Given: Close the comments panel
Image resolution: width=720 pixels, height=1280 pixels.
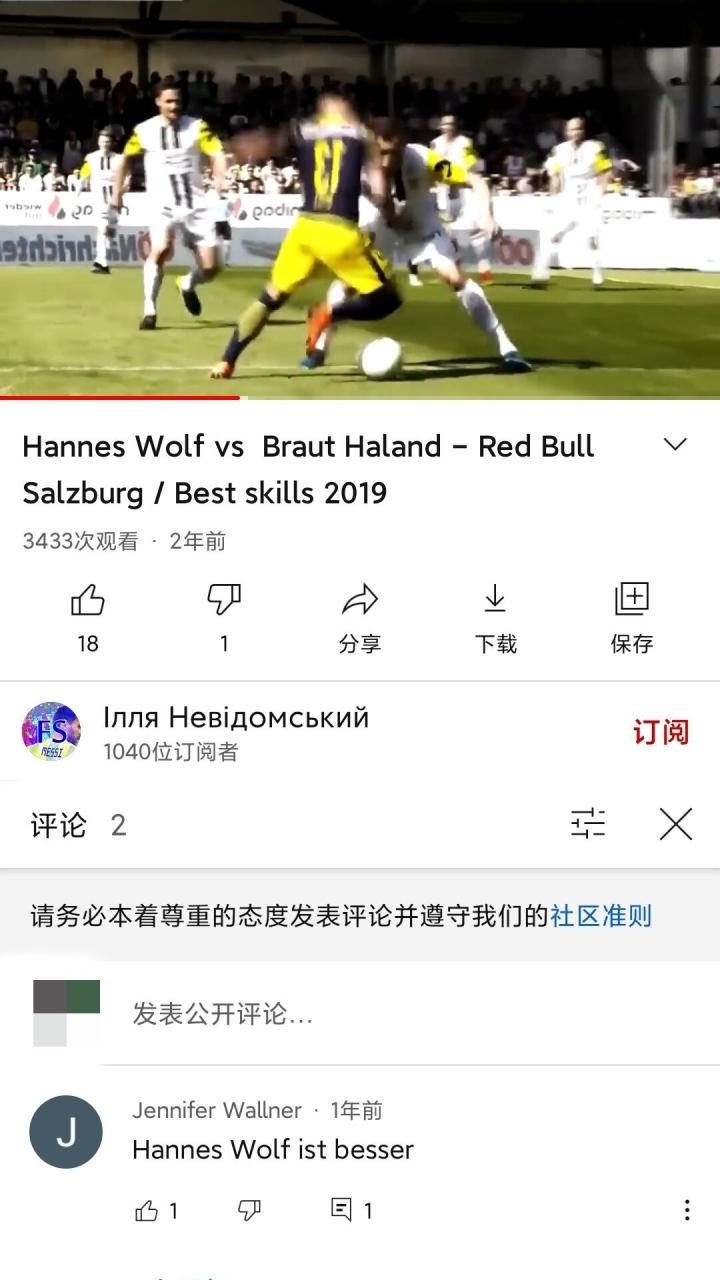Looking at the screenshot, I should point(676,824).
